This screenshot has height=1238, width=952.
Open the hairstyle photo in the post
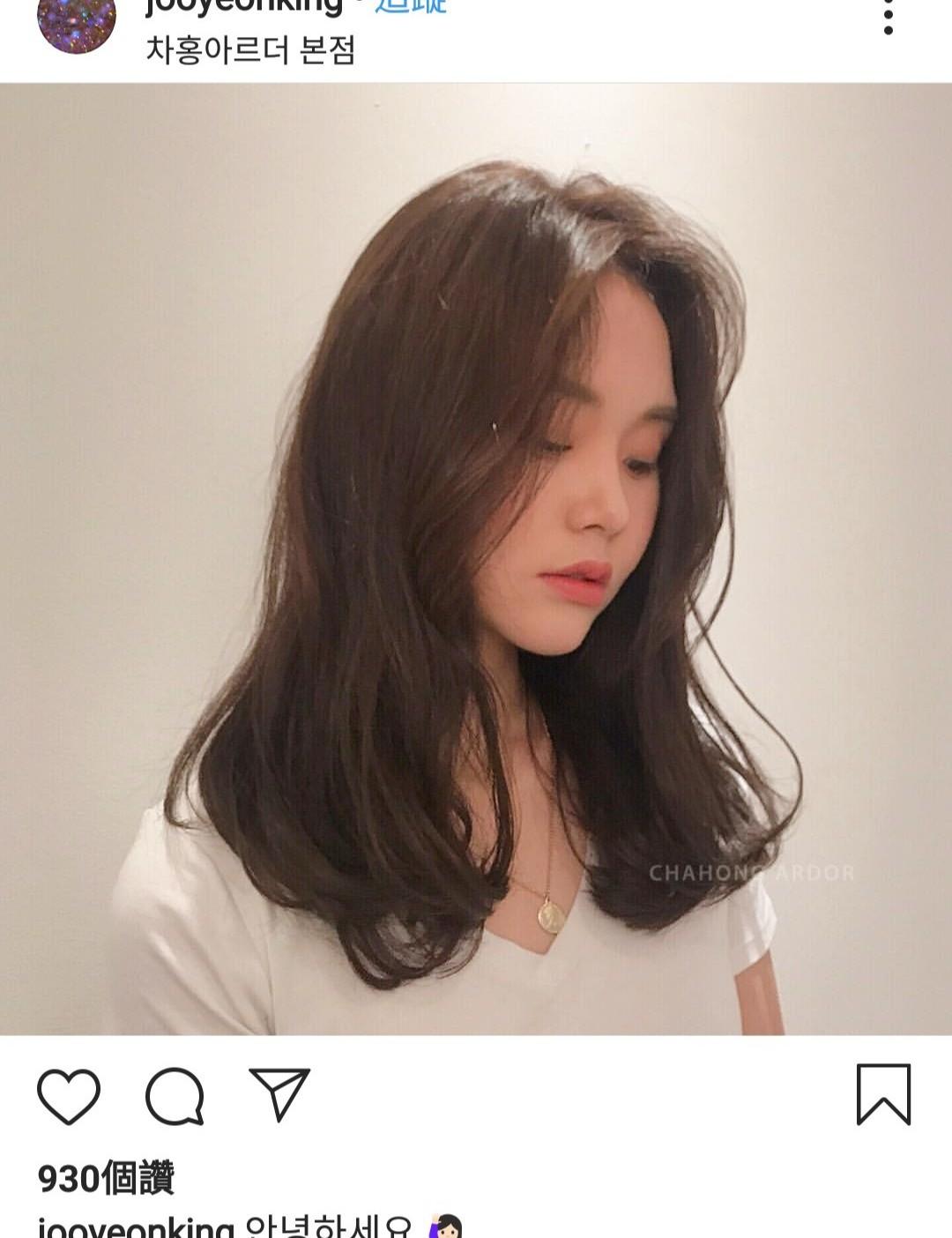click(x=476, y=559)
